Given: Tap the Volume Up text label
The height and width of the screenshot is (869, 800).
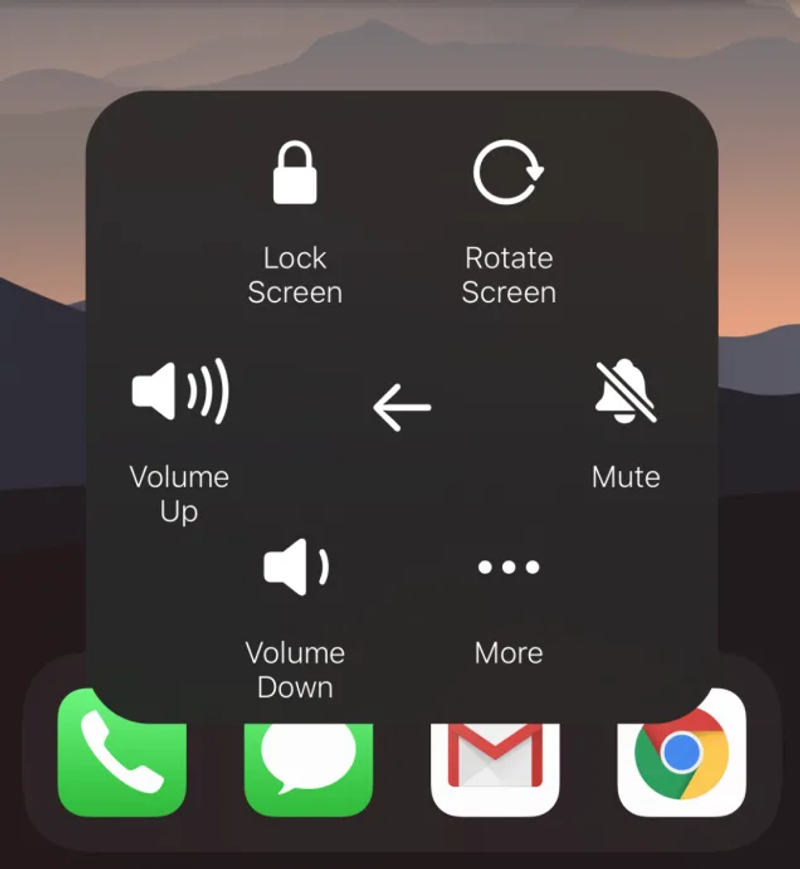Looking at the screenshot, I should [x=180, y=494].
